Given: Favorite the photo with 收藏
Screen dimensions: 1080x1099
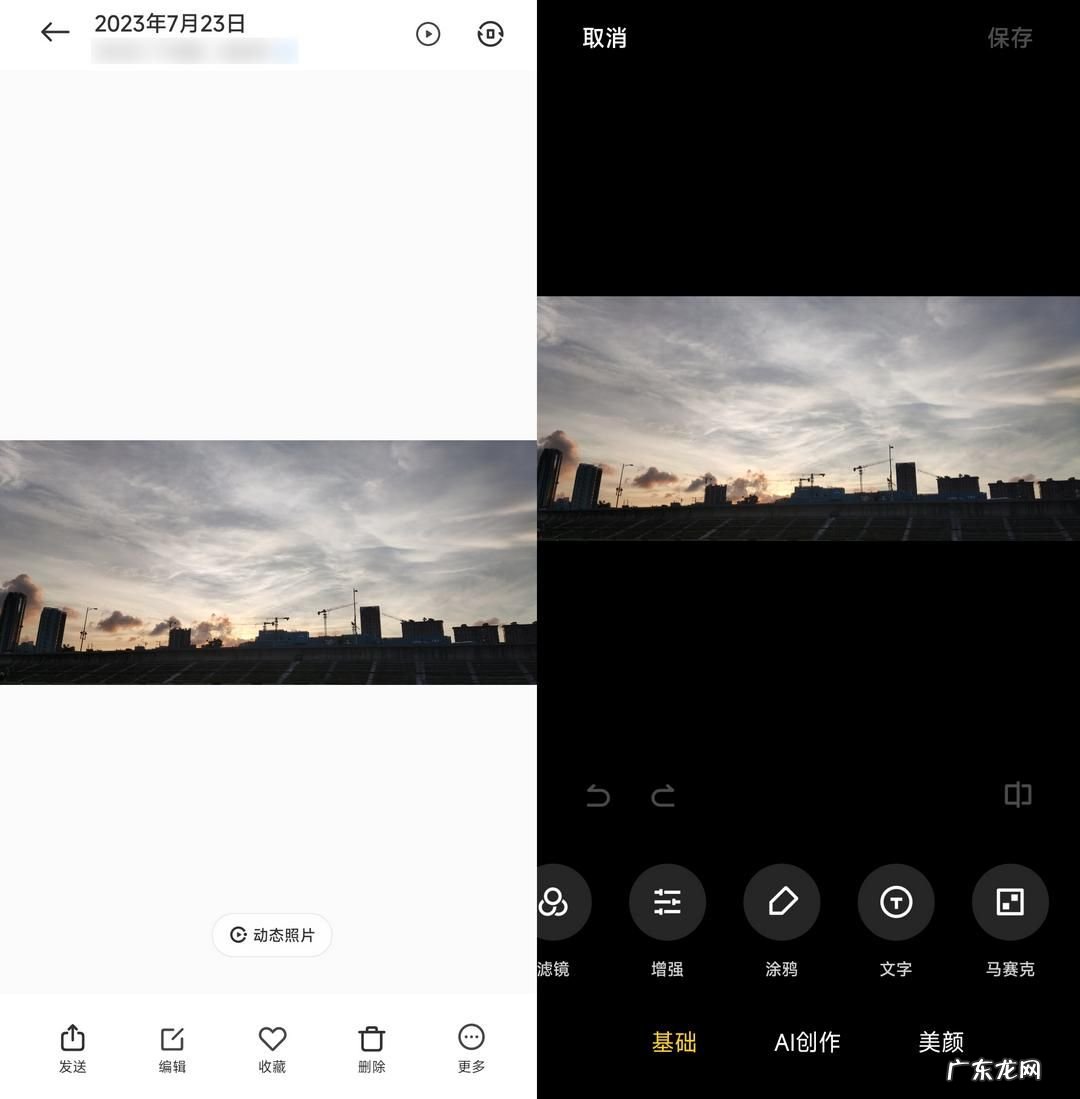Looking at the screenshot, I should point(272,1048).
